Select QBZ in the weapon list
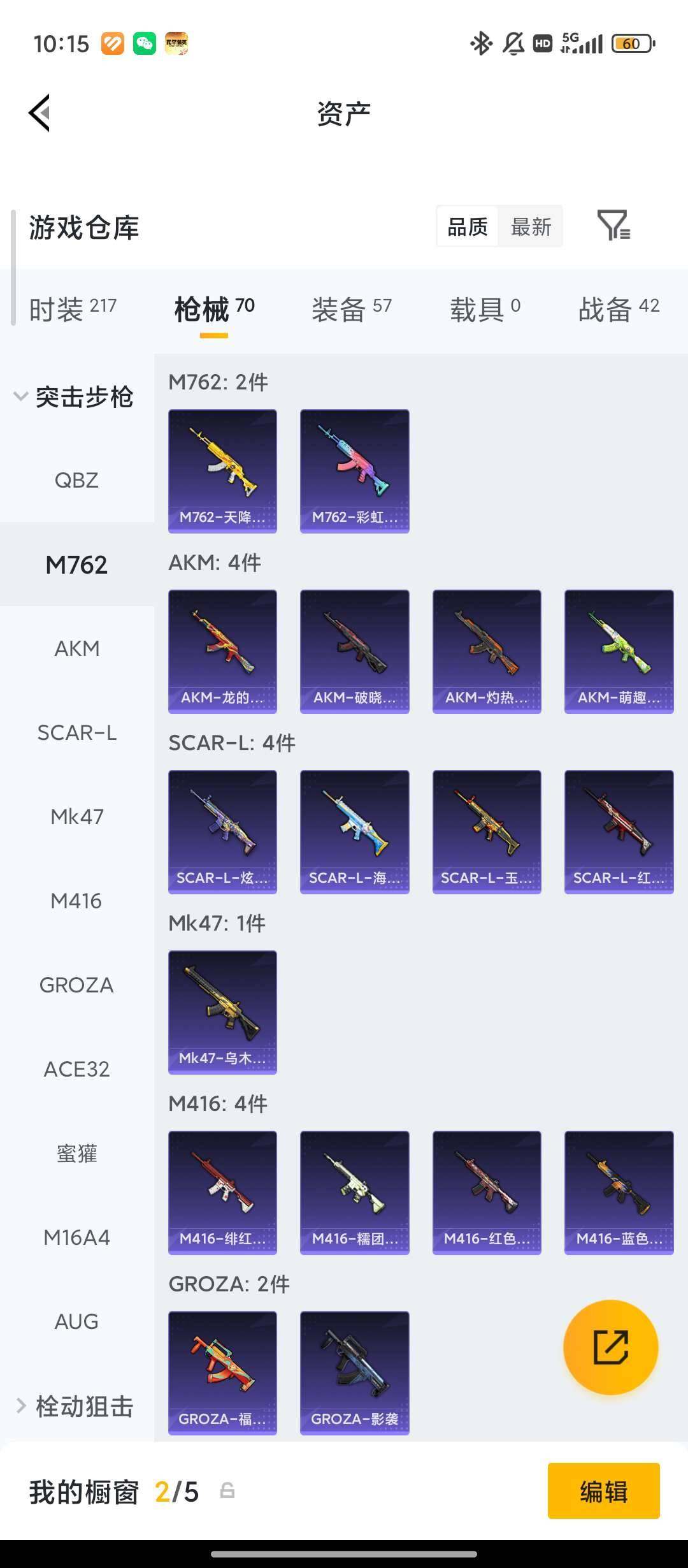688x1568 pixels. coord(76,480)
